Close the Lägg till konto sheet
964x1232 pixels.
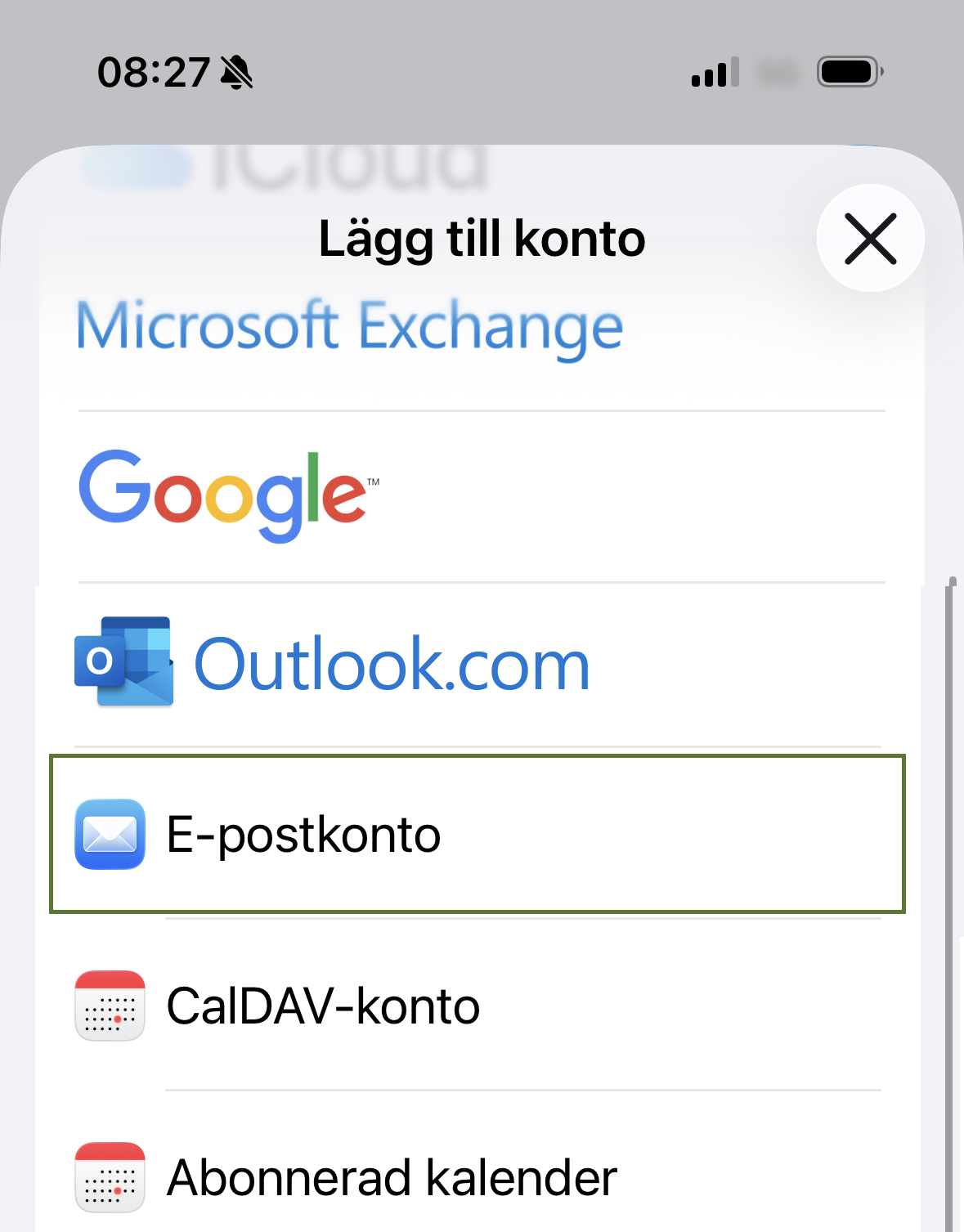coord(870,239)
